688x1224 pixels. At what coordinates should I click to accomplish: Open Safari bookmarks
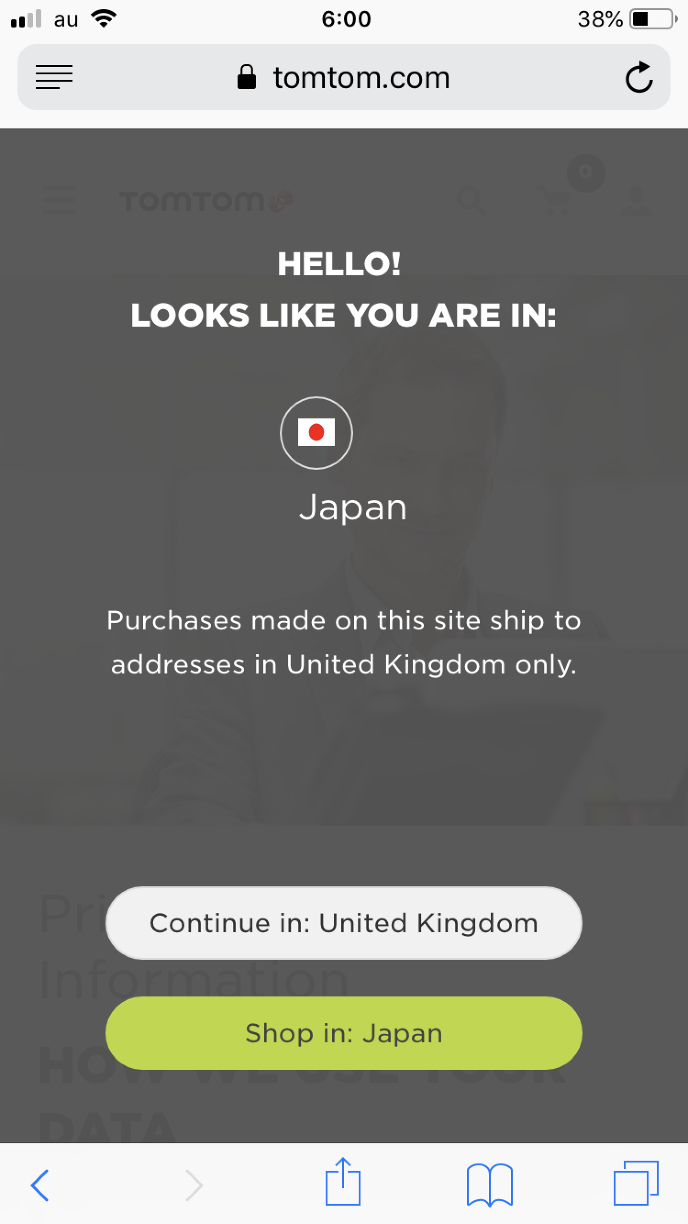tap(490, 1186)
